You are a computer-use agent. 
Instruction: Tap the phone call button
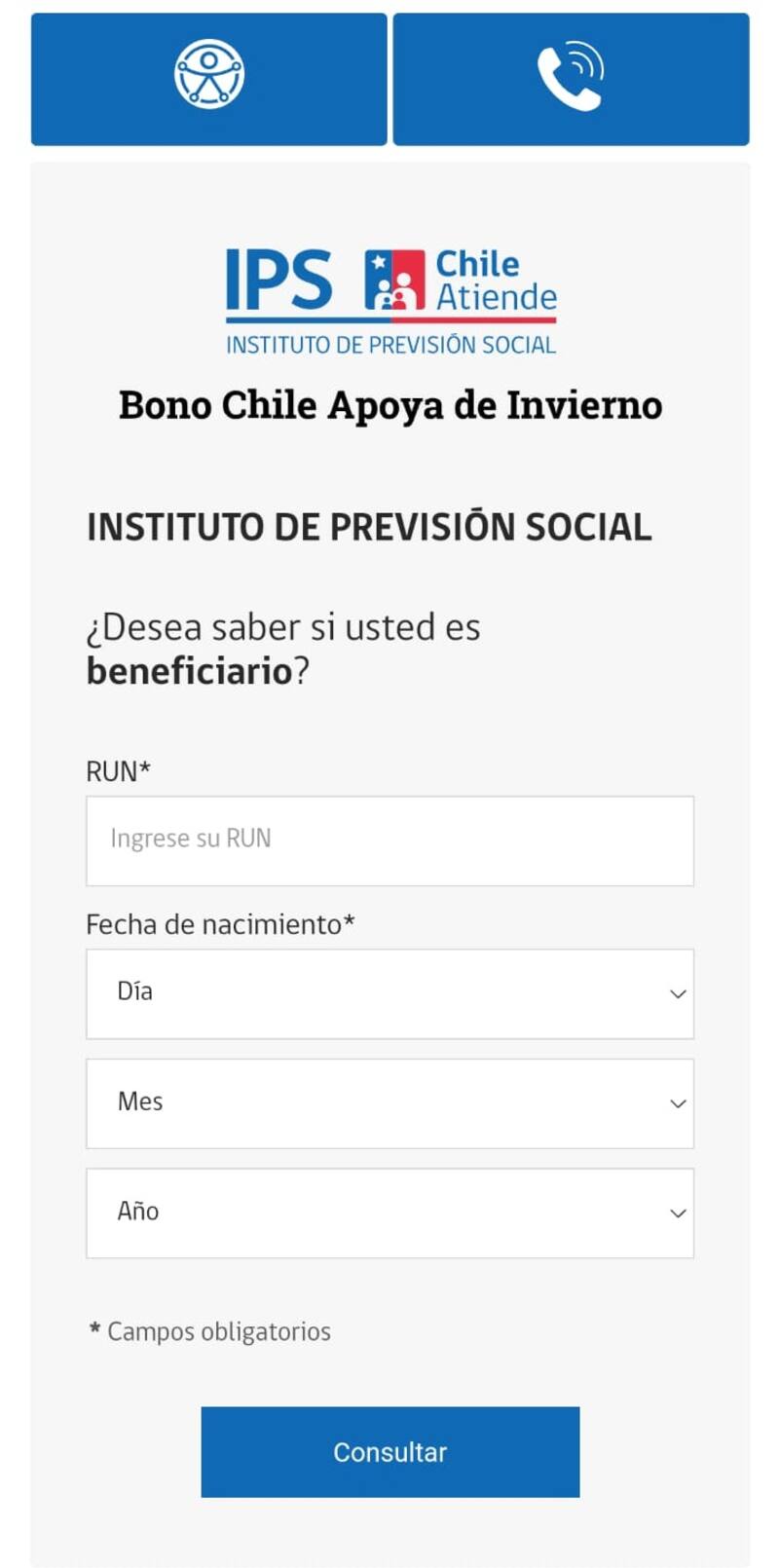(571, 79)
